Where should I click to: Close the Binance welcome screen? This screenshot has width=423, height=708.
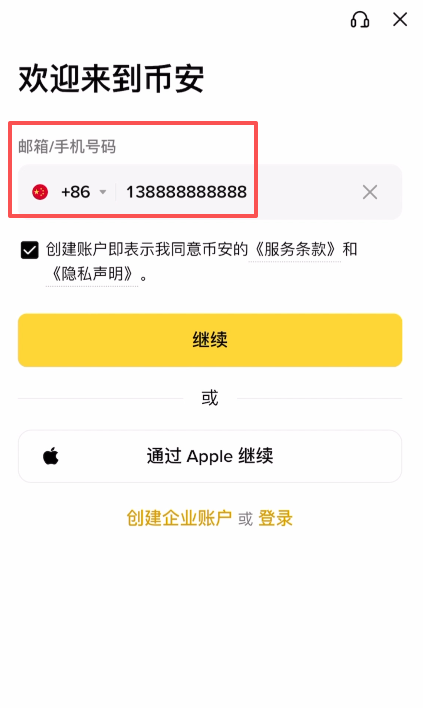click(x=400, y=19)
